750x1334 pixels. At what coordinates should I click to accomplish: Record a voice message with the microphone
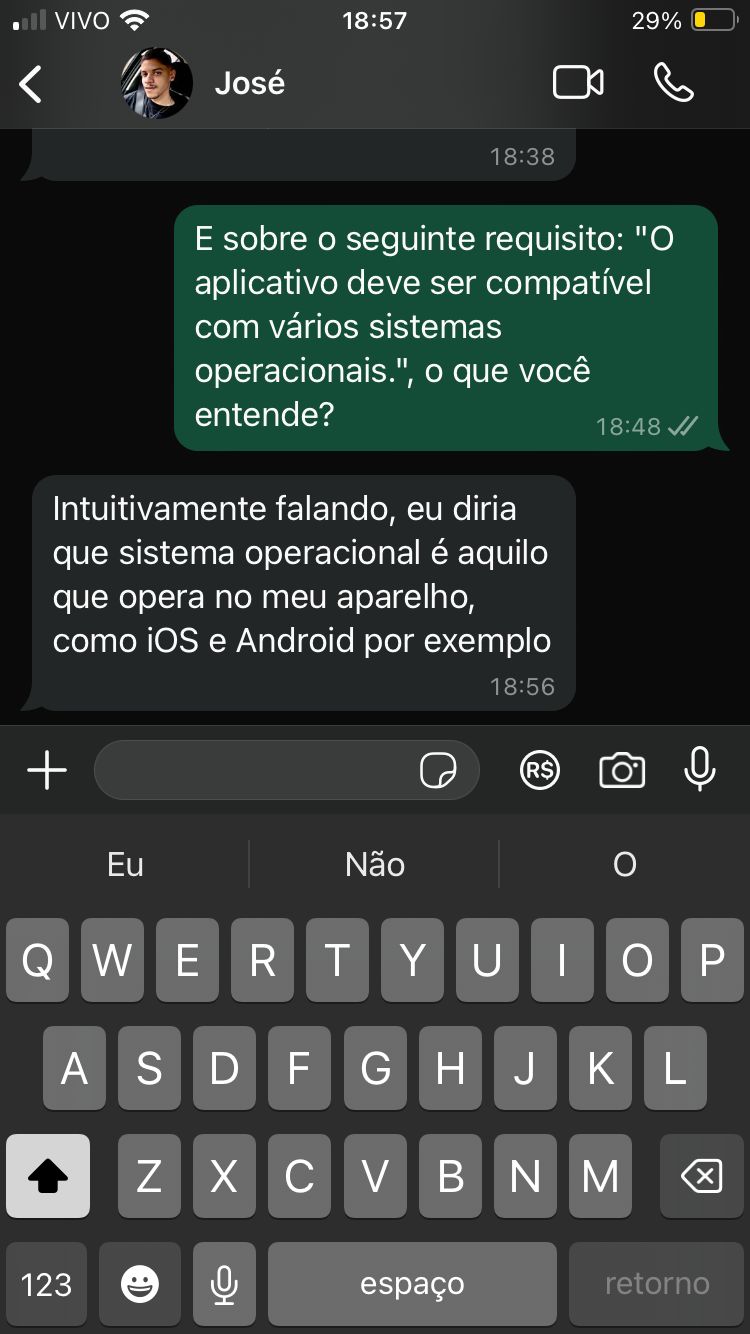[x=700, y=770]
